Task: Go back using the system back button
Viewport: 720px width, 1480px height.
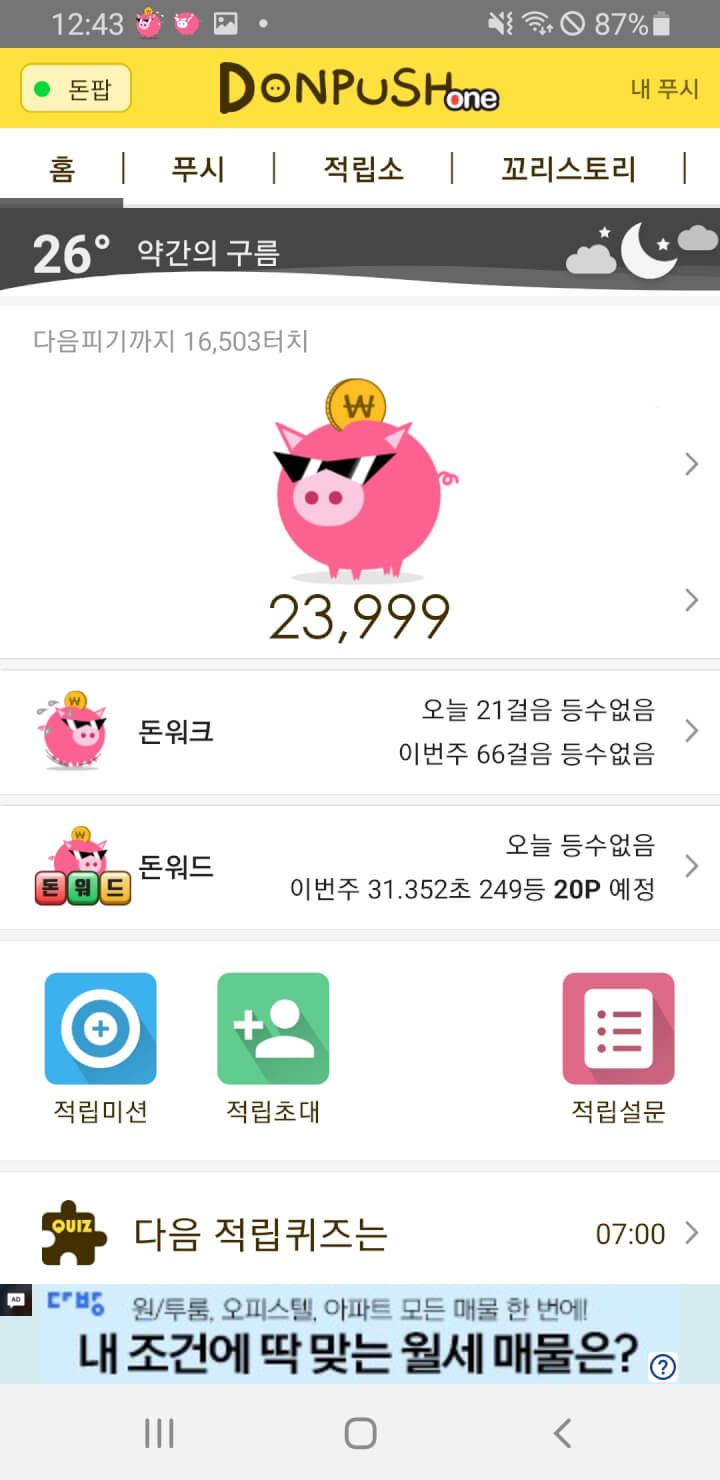Action: pyautogui.click(x=562, y=1433)
